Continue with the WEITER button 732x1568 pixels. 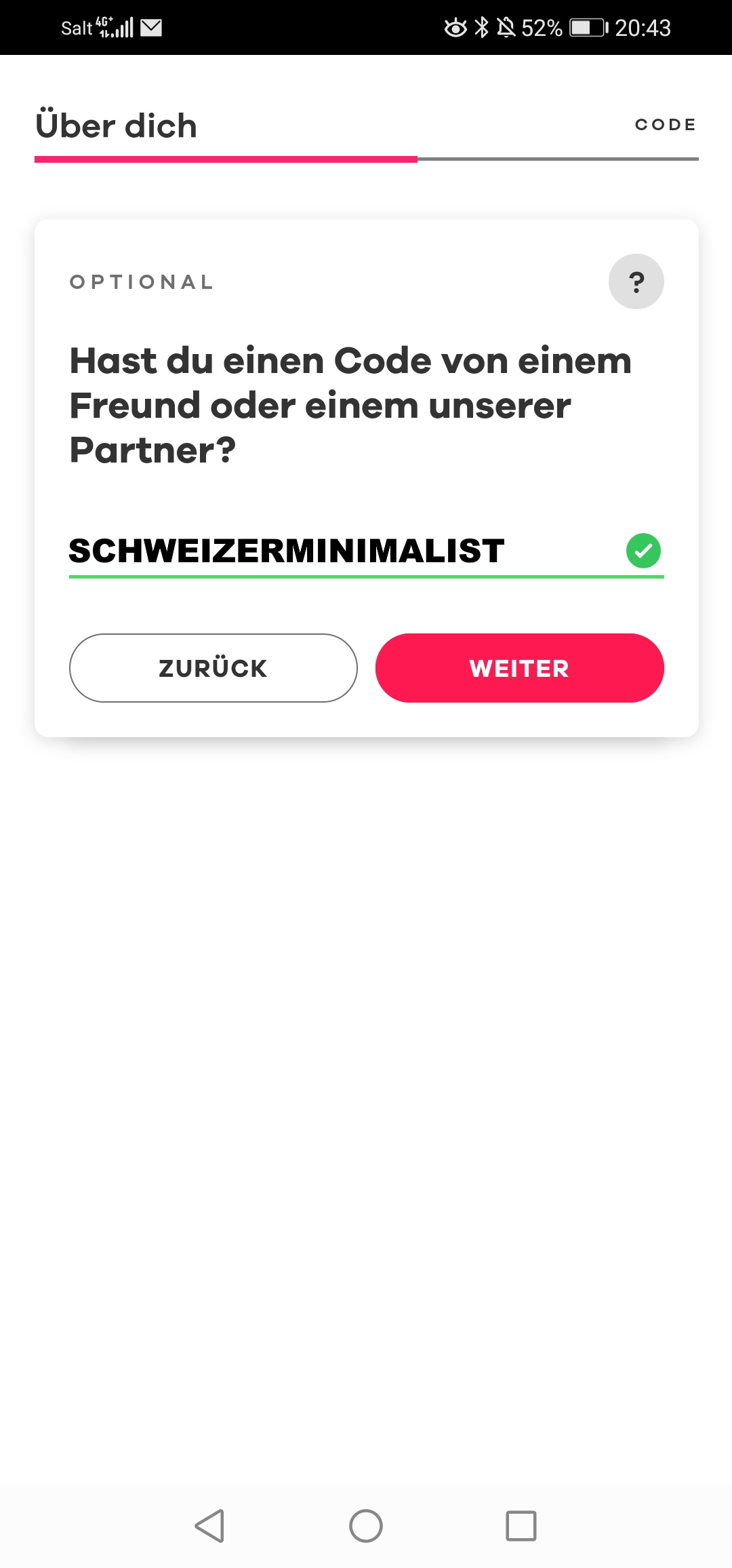[519, 668]
